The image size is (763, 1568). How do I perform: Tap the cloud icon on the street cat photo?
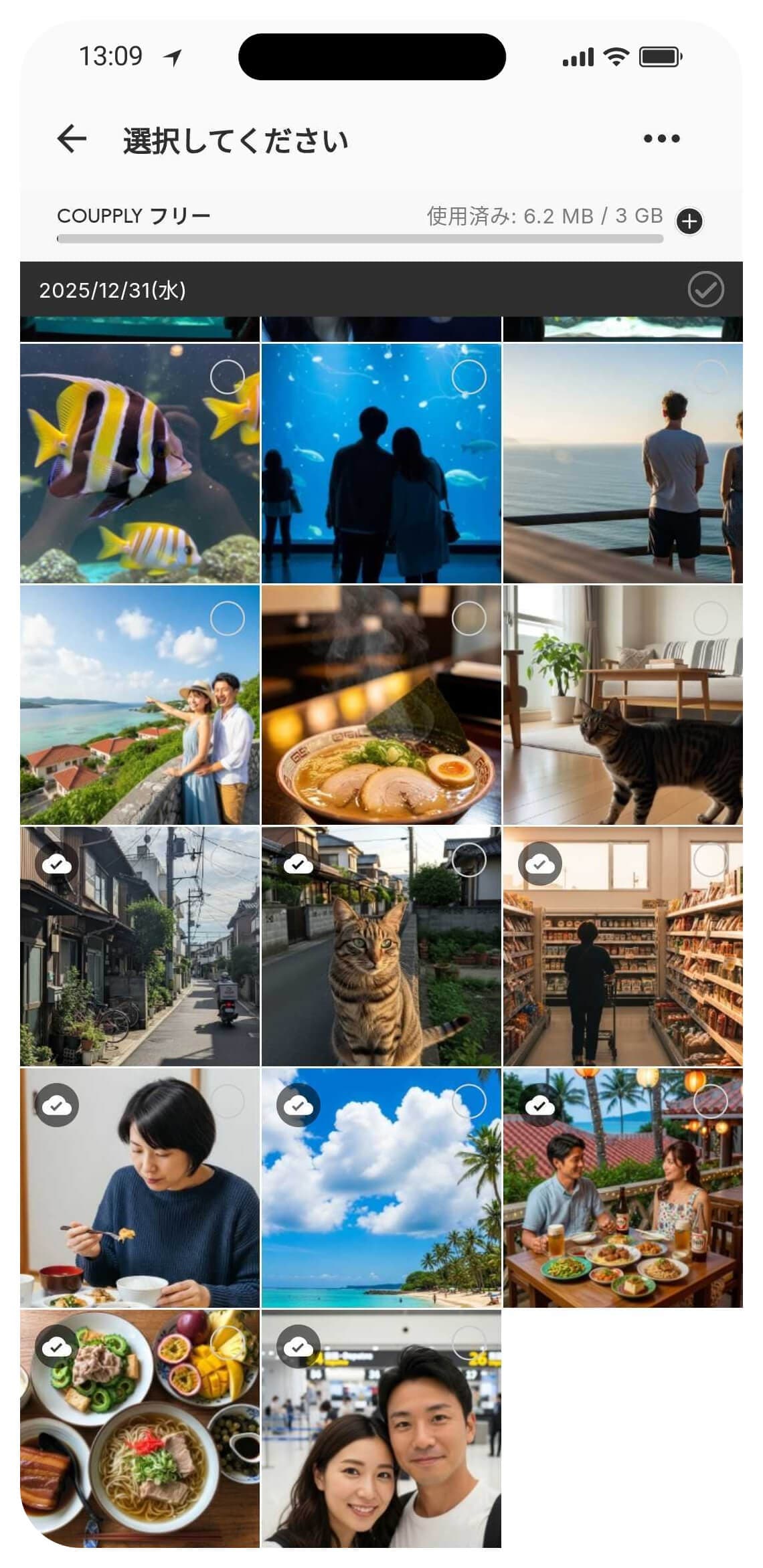pyautogui.click(x=299, y=864)
